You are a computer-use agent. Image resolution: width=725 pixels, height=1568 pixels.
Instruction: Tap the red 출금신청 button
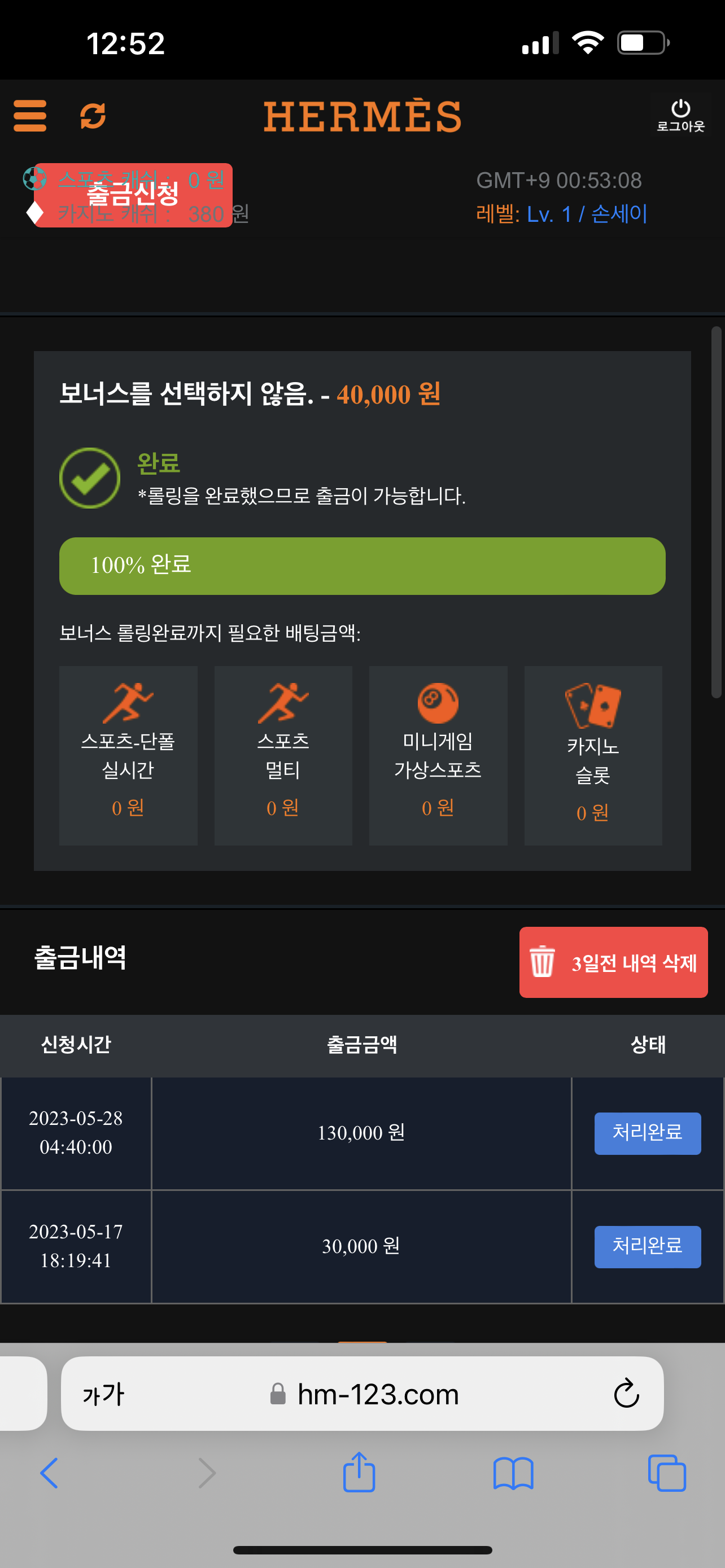(133, 195)
